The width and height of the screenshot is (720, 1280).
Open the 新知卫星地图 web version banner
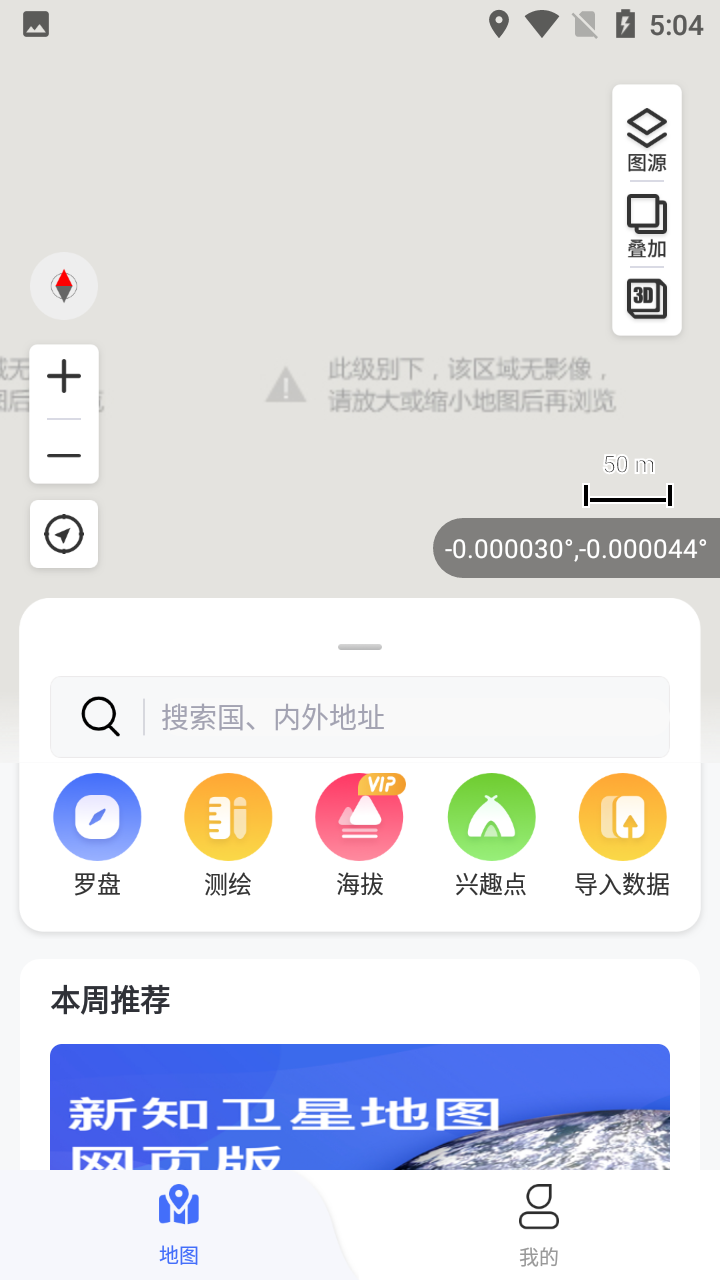point(359,1110)
